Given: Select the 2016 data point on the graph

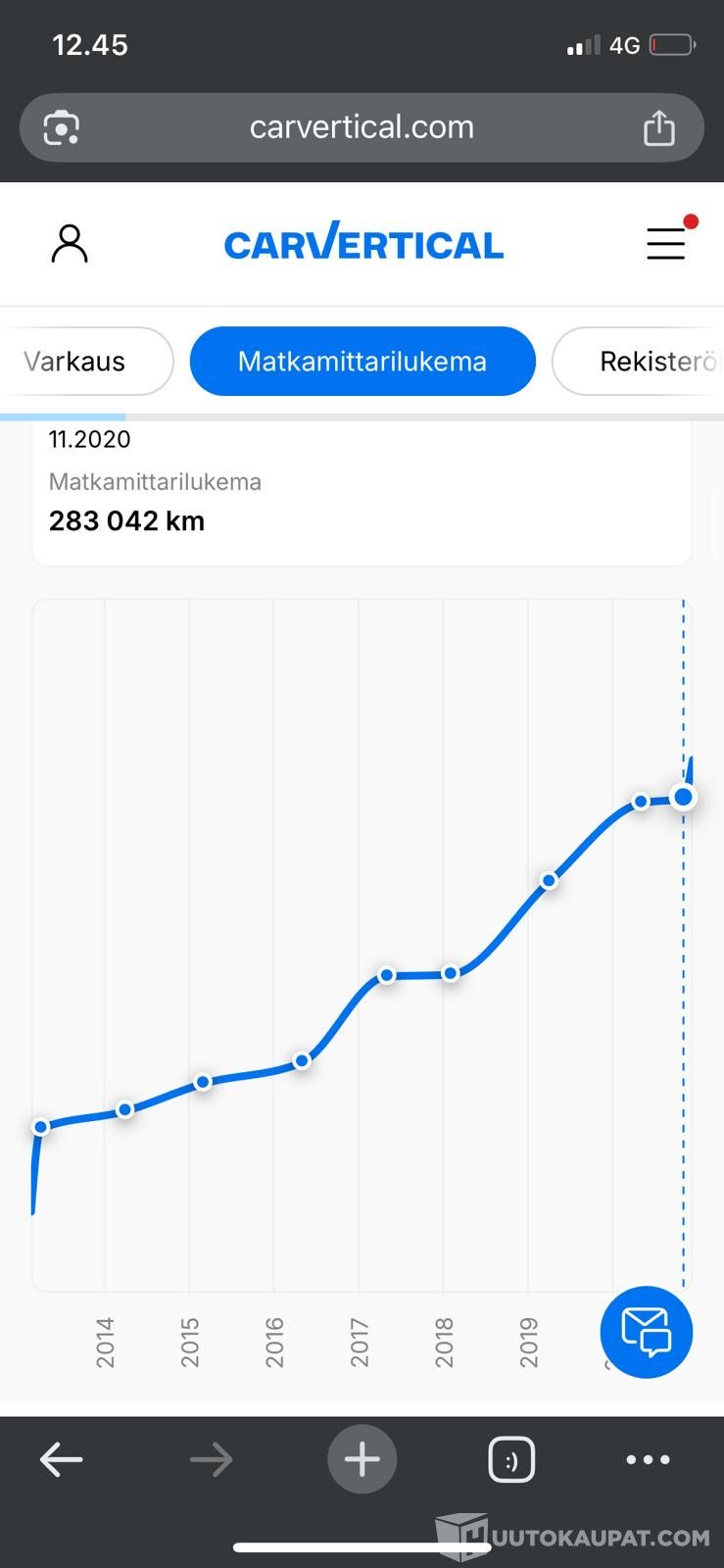Looking at the screenshot, I should 303,1060.
